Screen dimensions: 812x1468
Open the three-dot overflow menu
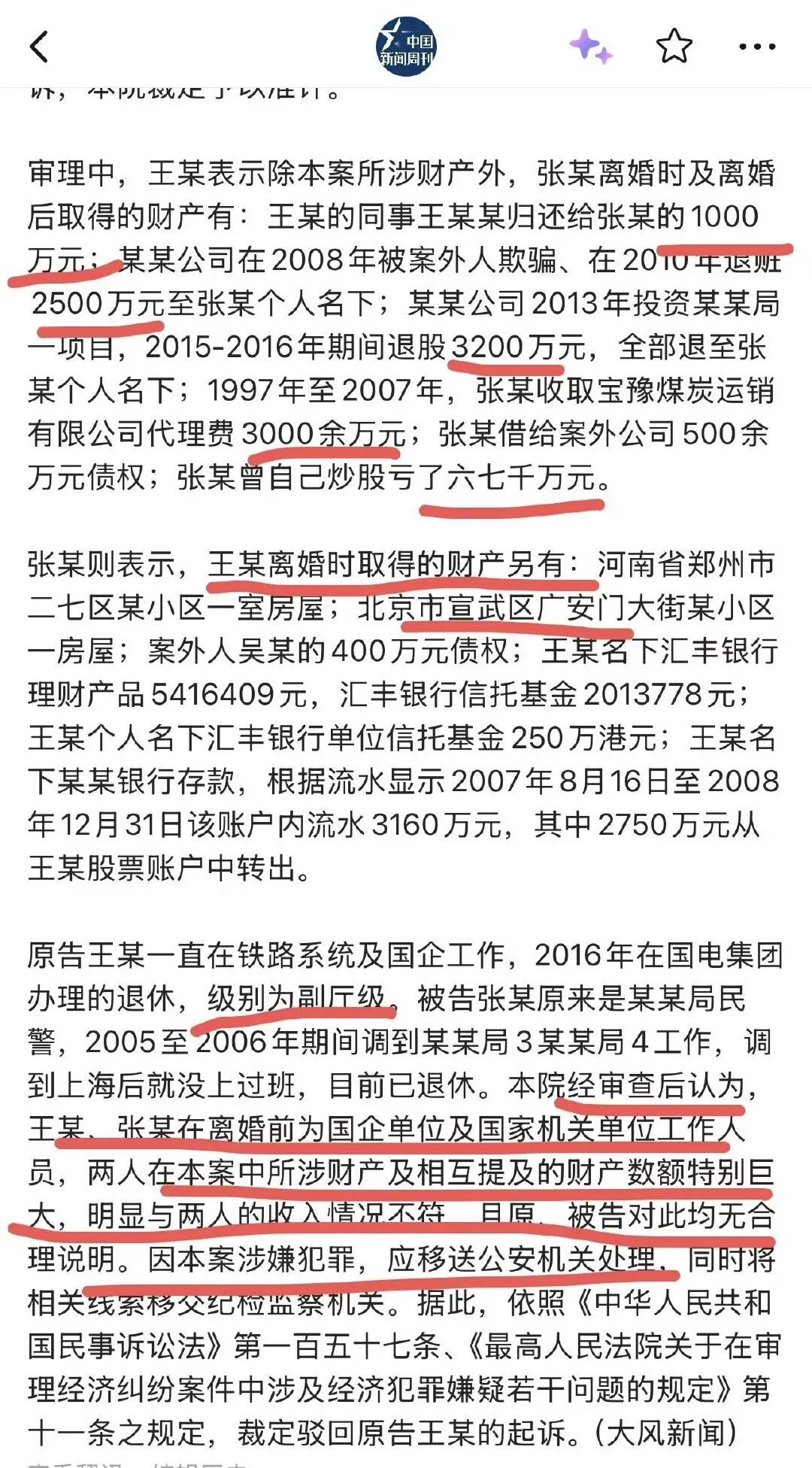click(x=757, y=47)
